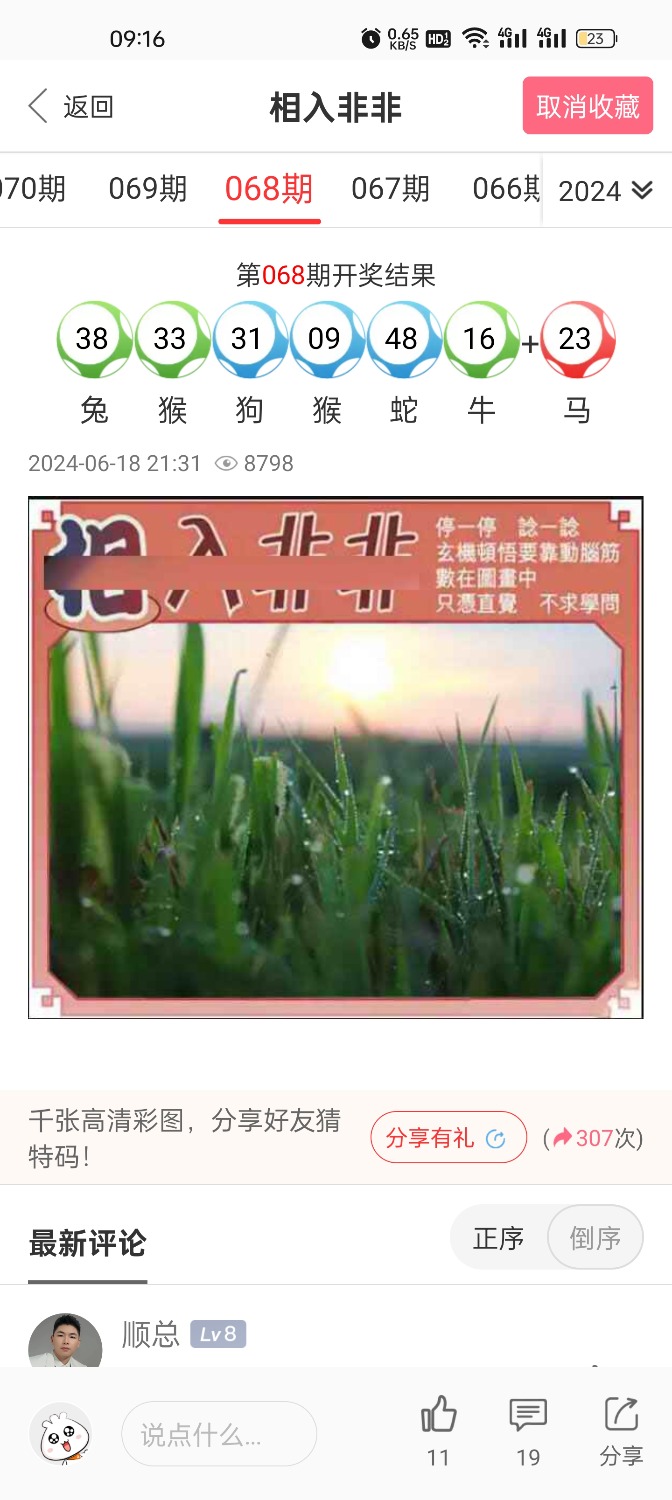Screen dimensions: 672x1500
Task: Type a comment in 说点什么 field
Action: pos(219,1435)
